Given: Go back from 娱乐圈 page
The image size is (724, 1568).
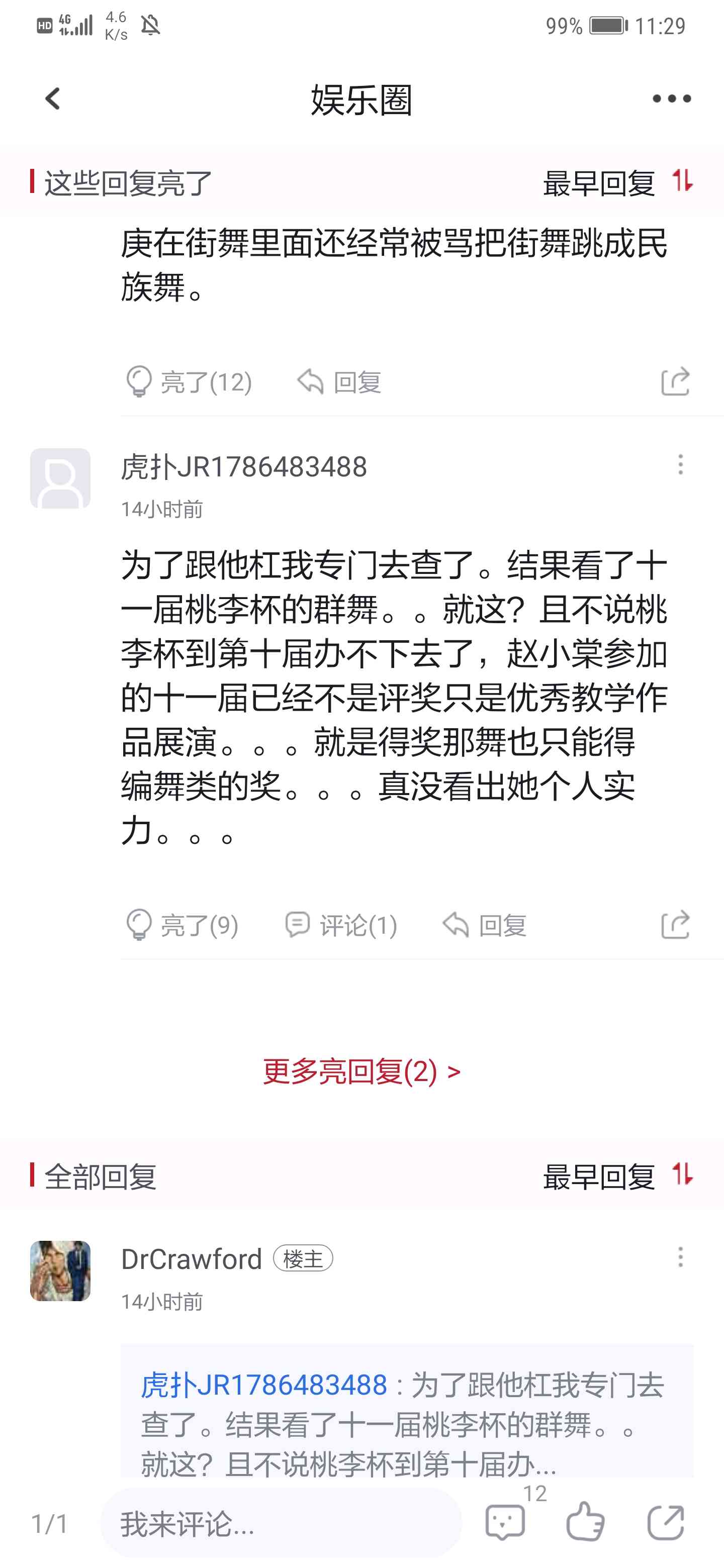Looking at the screenshot, I should click(53, 99).
